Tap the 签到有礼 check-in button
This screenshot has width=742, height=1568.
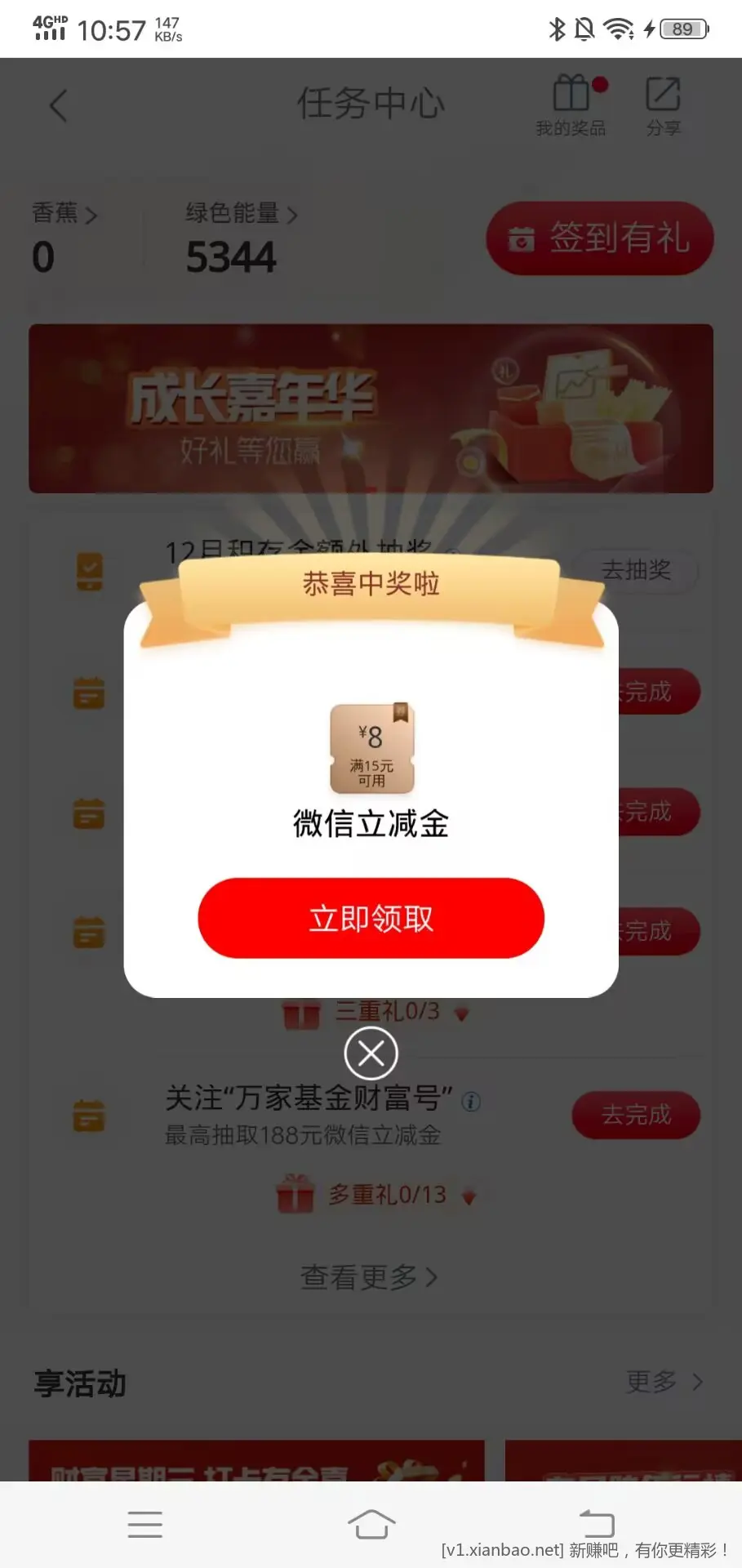coord(600,238)
